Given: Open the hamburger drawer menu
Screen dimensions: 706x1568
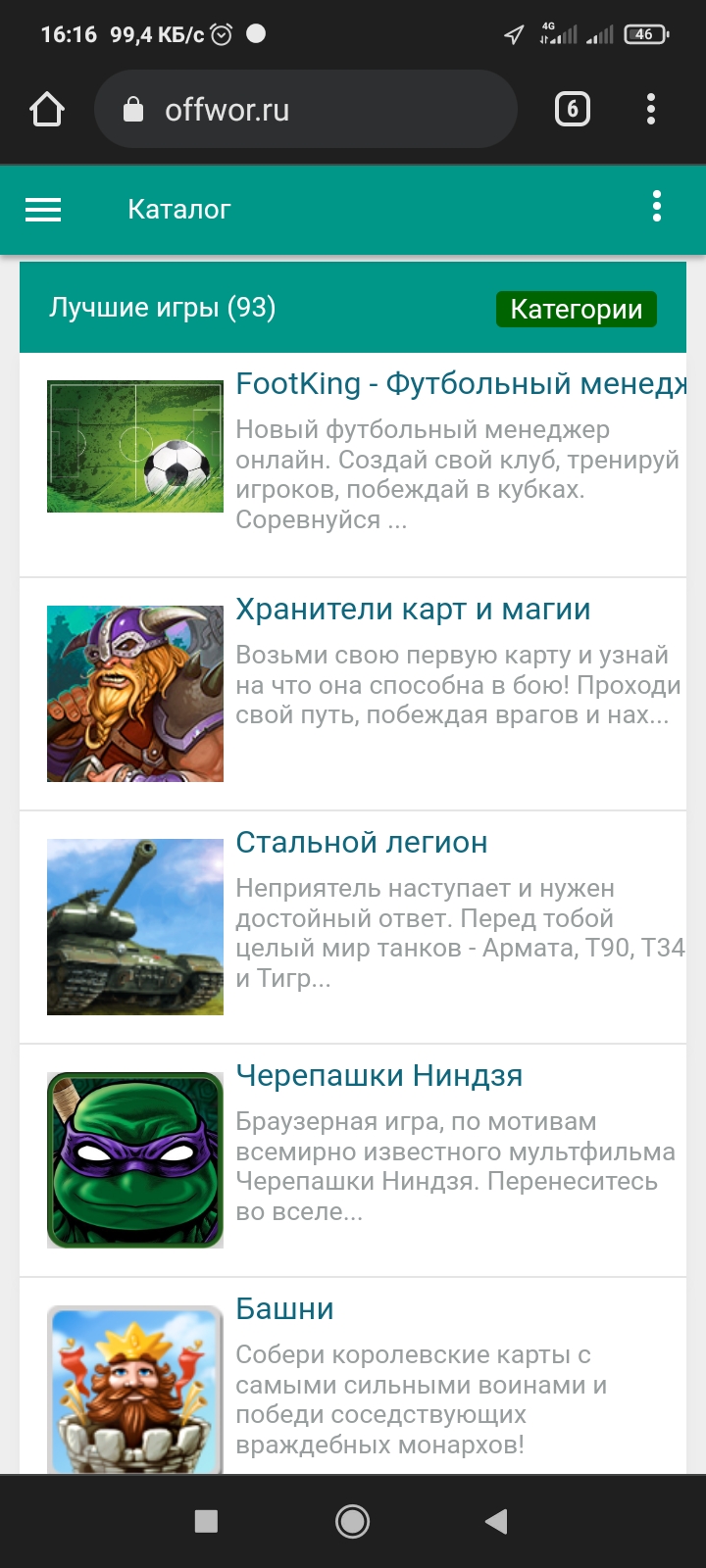Looking at the screenshot, I should point(43,209).
